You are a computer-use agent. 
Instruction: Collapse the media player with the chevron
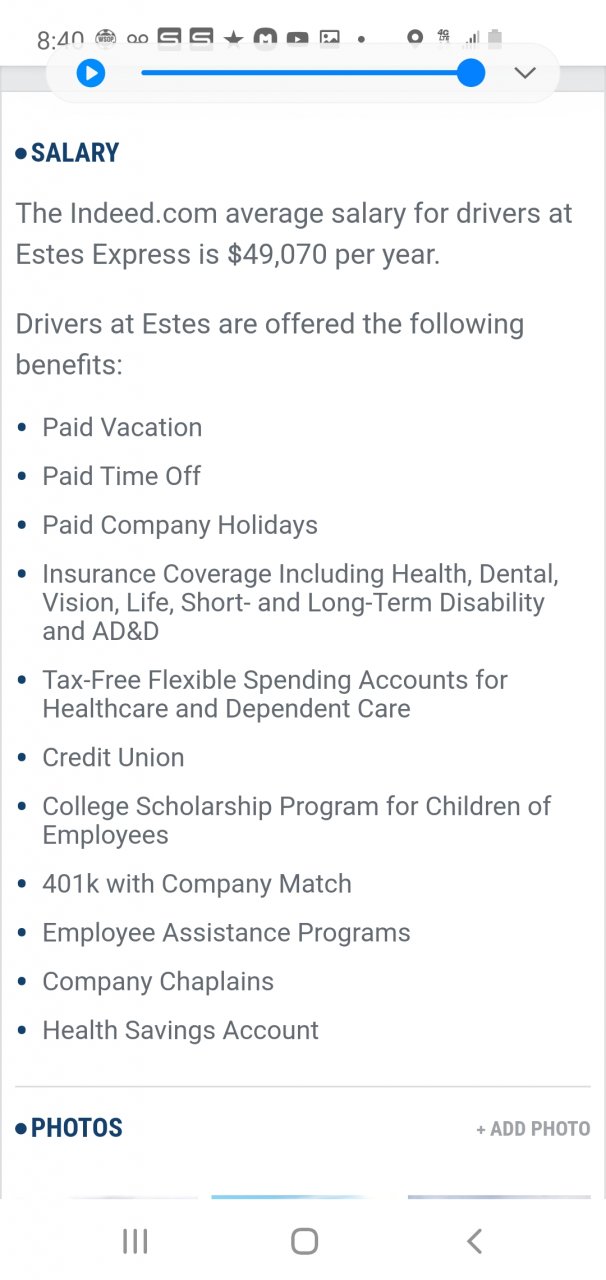click(x=525, y=73)
